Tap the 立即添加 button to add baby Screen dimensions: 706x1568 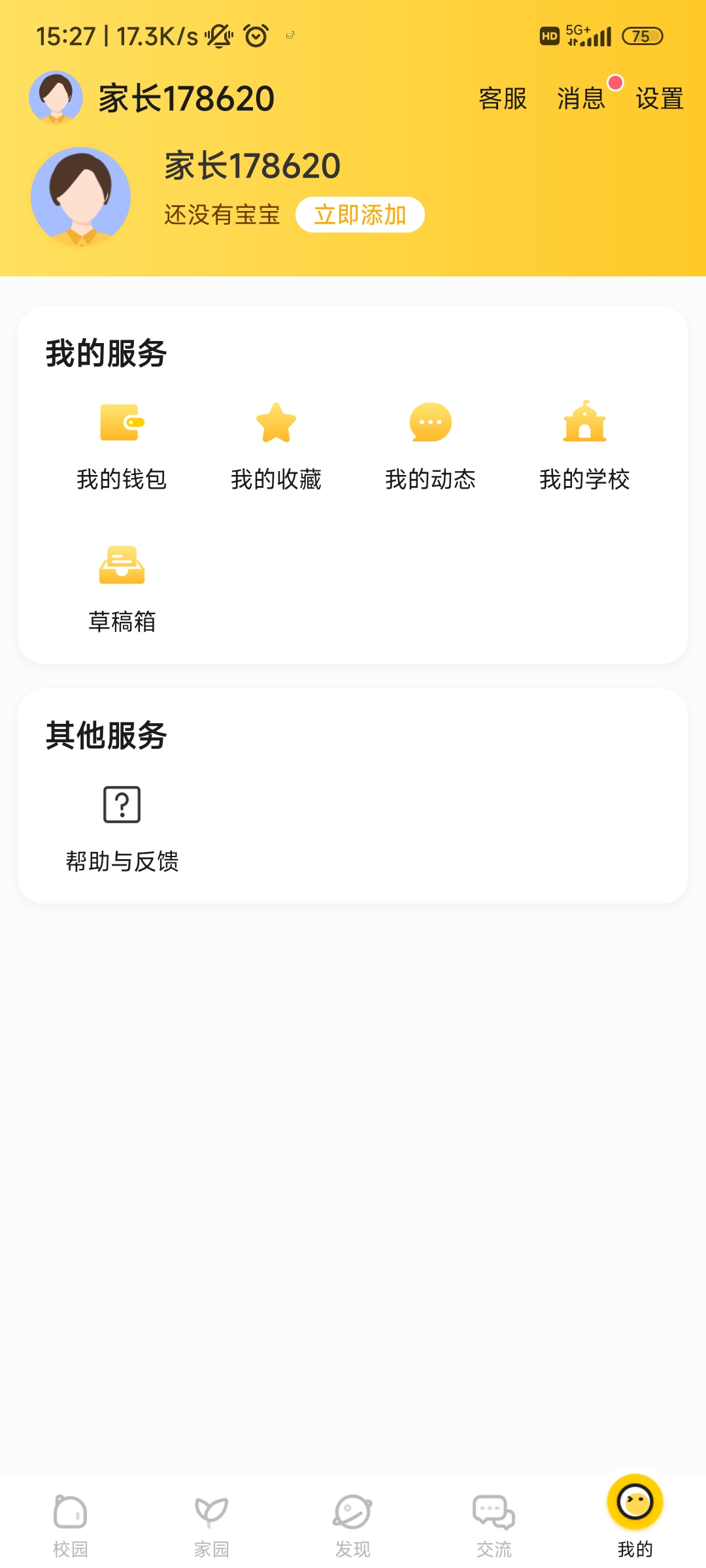point(360,214)
